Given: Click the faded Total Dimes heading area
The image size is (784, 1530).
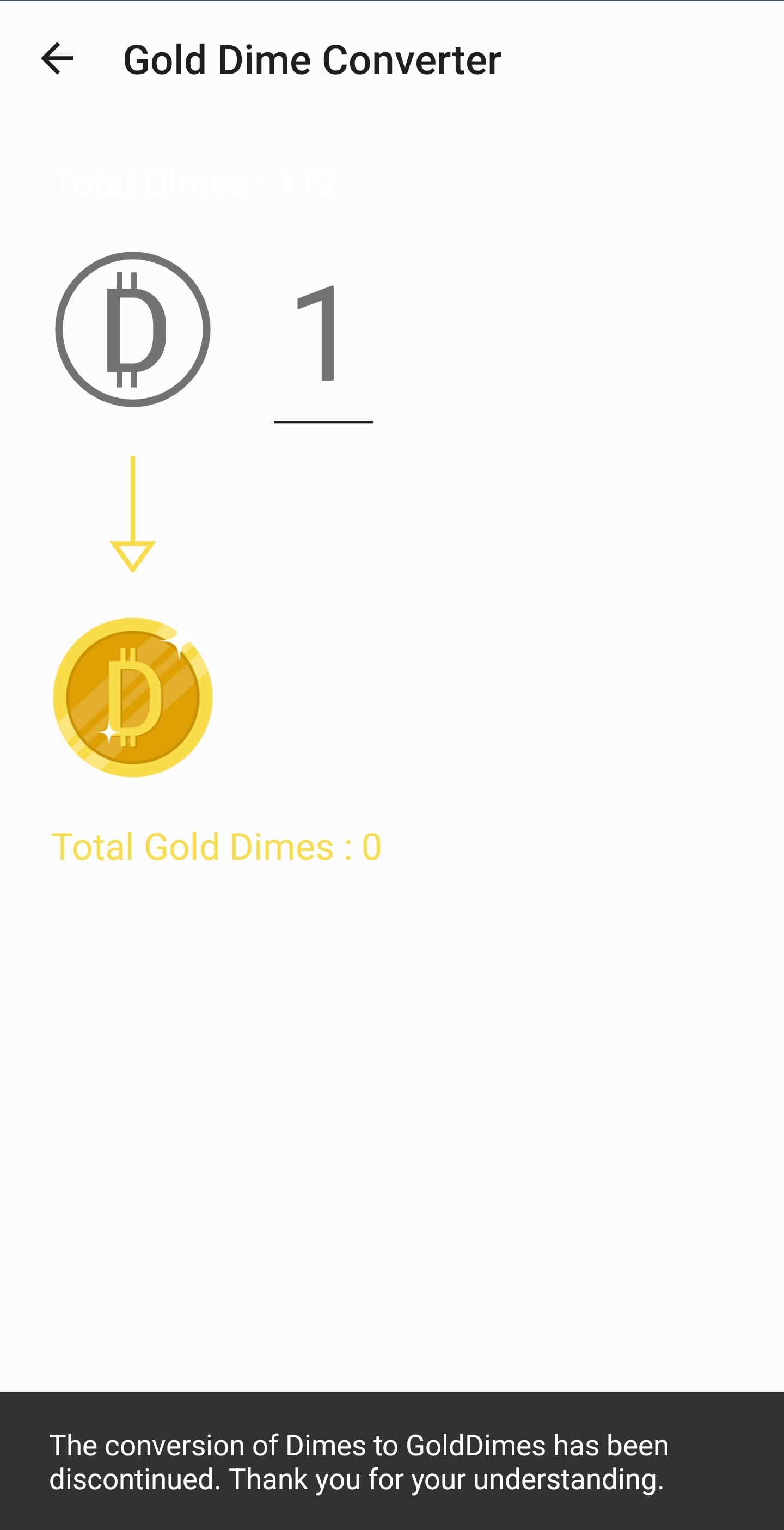Looking at the screenshot, I should [195, 183].
